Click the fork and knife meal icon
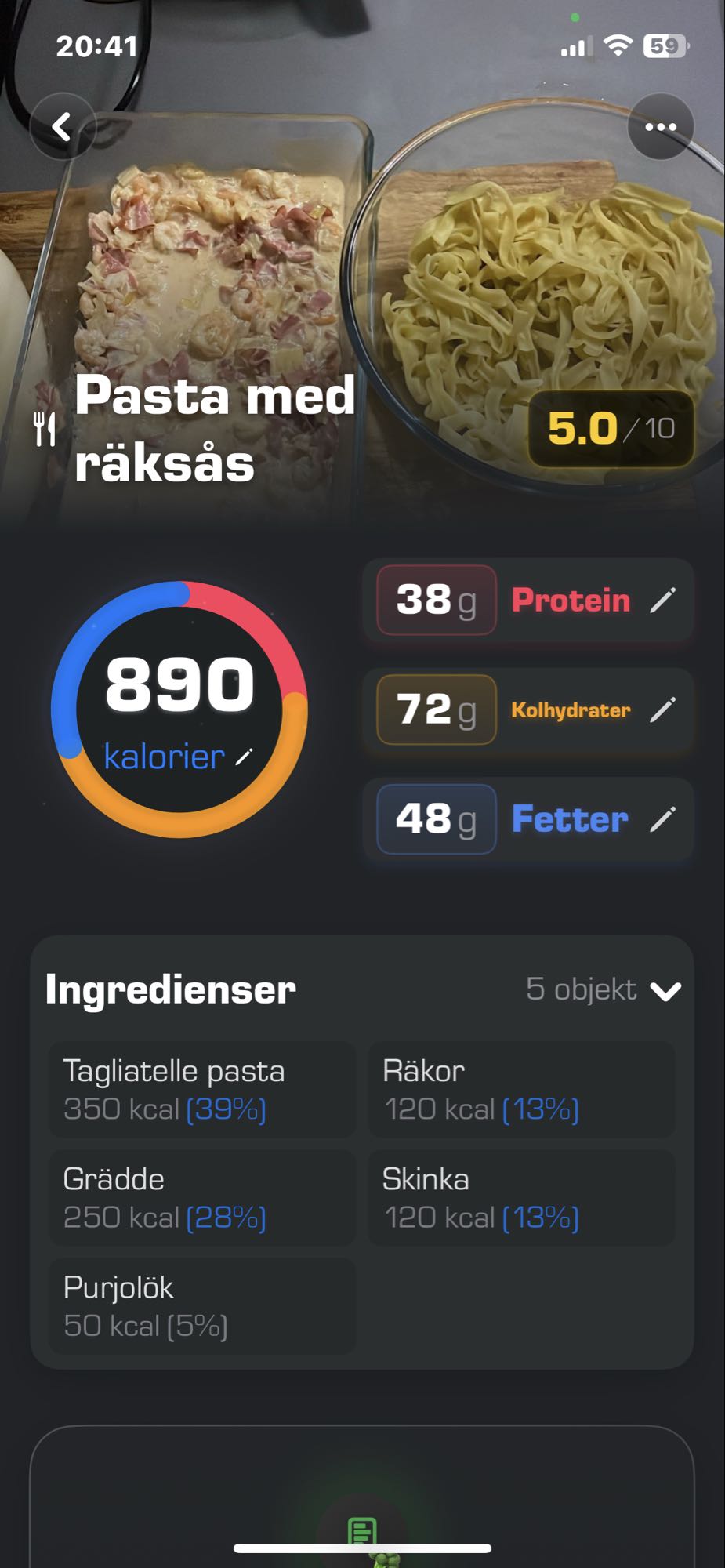This screenshot has width=725, height=1568. click(45, 426)
